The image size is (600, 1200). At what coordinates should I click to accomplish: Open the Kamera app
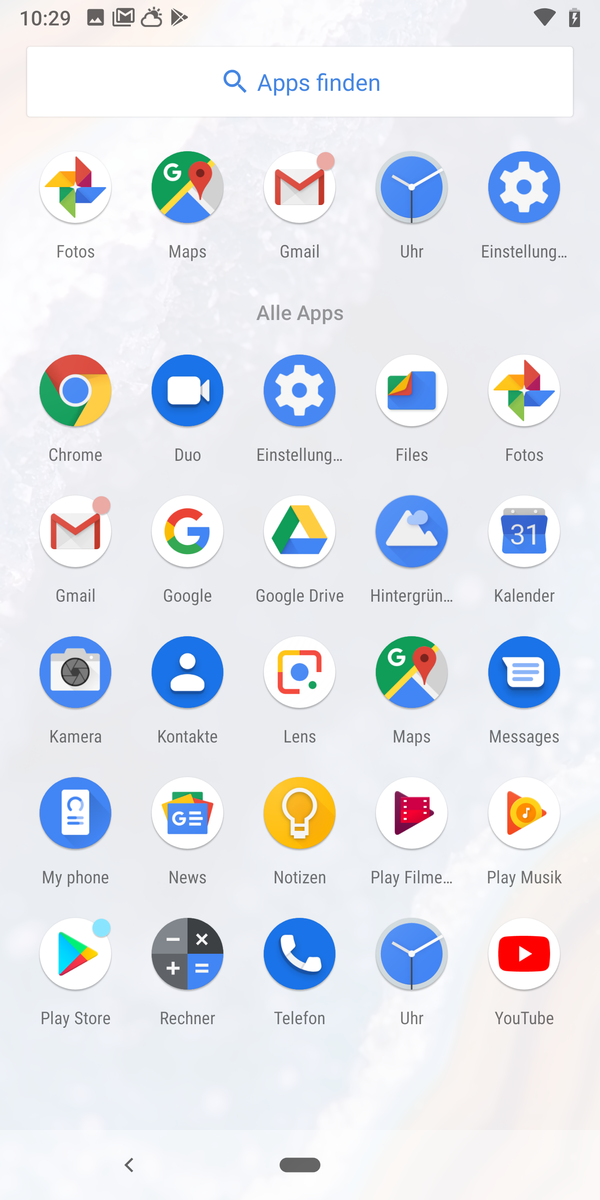[75, 673]
